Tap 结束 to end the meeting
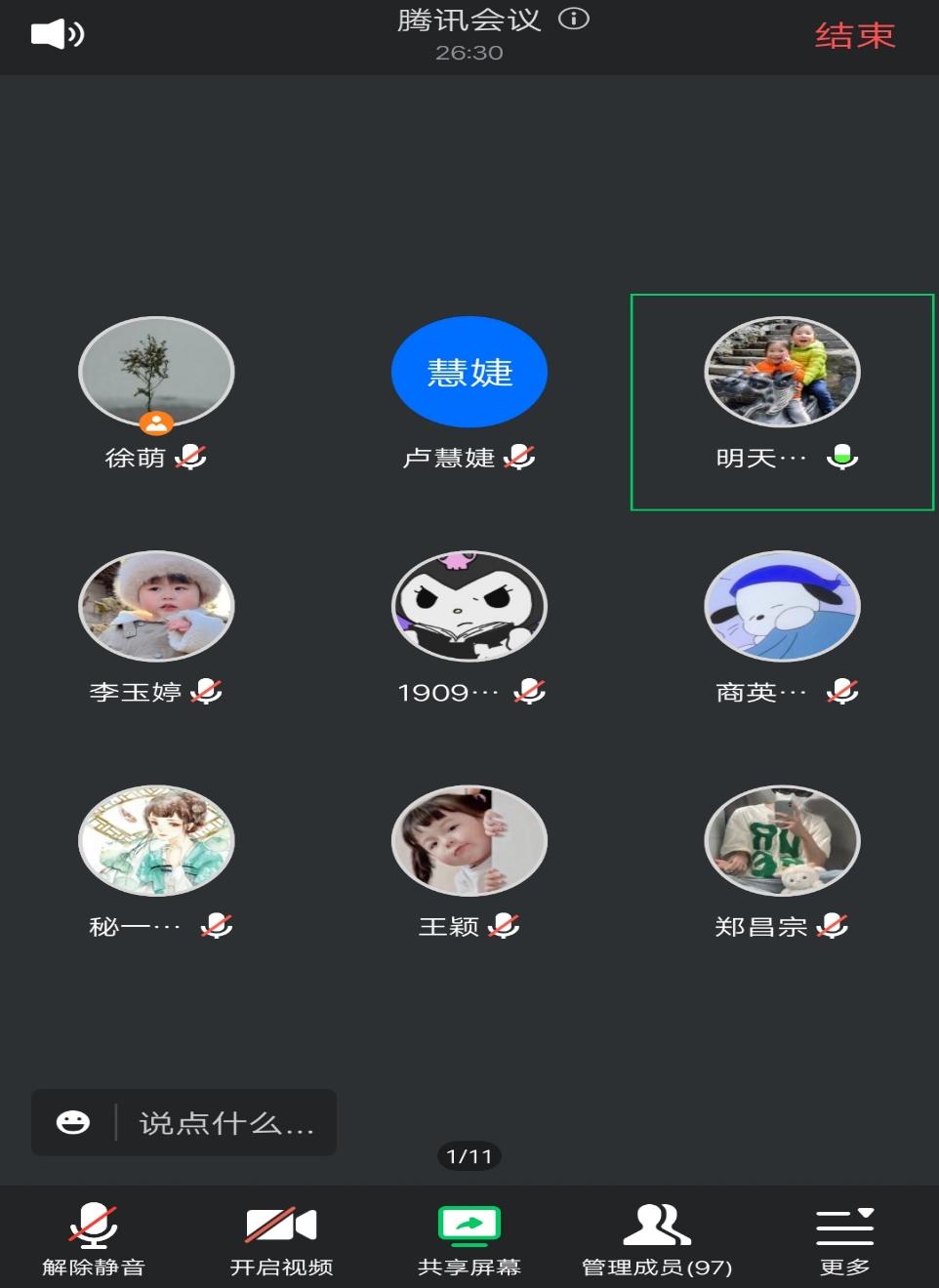Image resolution: width=939 pixels, height=1288 pixels. [x=854, y=36]
